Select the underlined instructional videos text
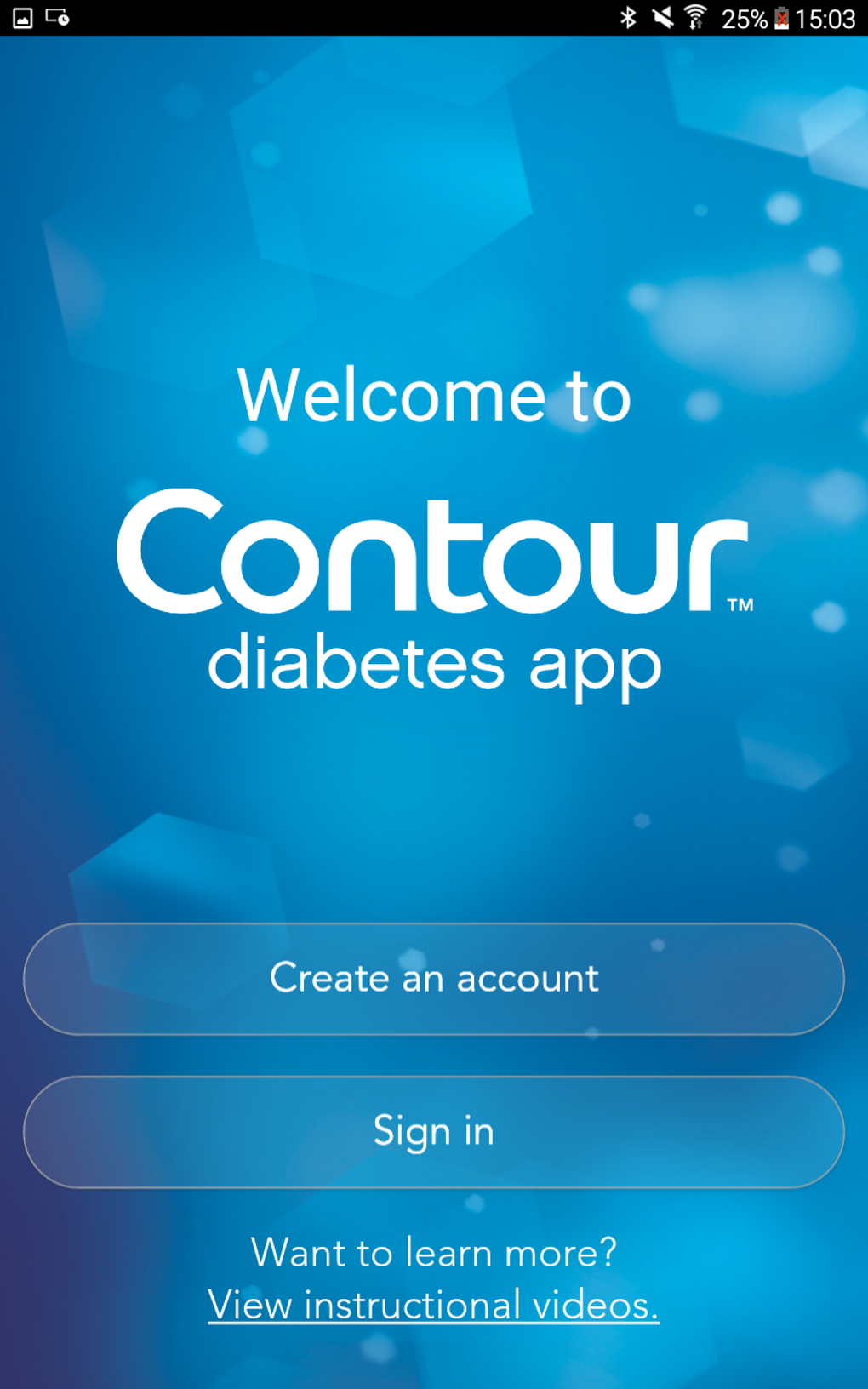Image resolution: width=868 pixels, height=1389 pixels. (x=434, y=1305)
